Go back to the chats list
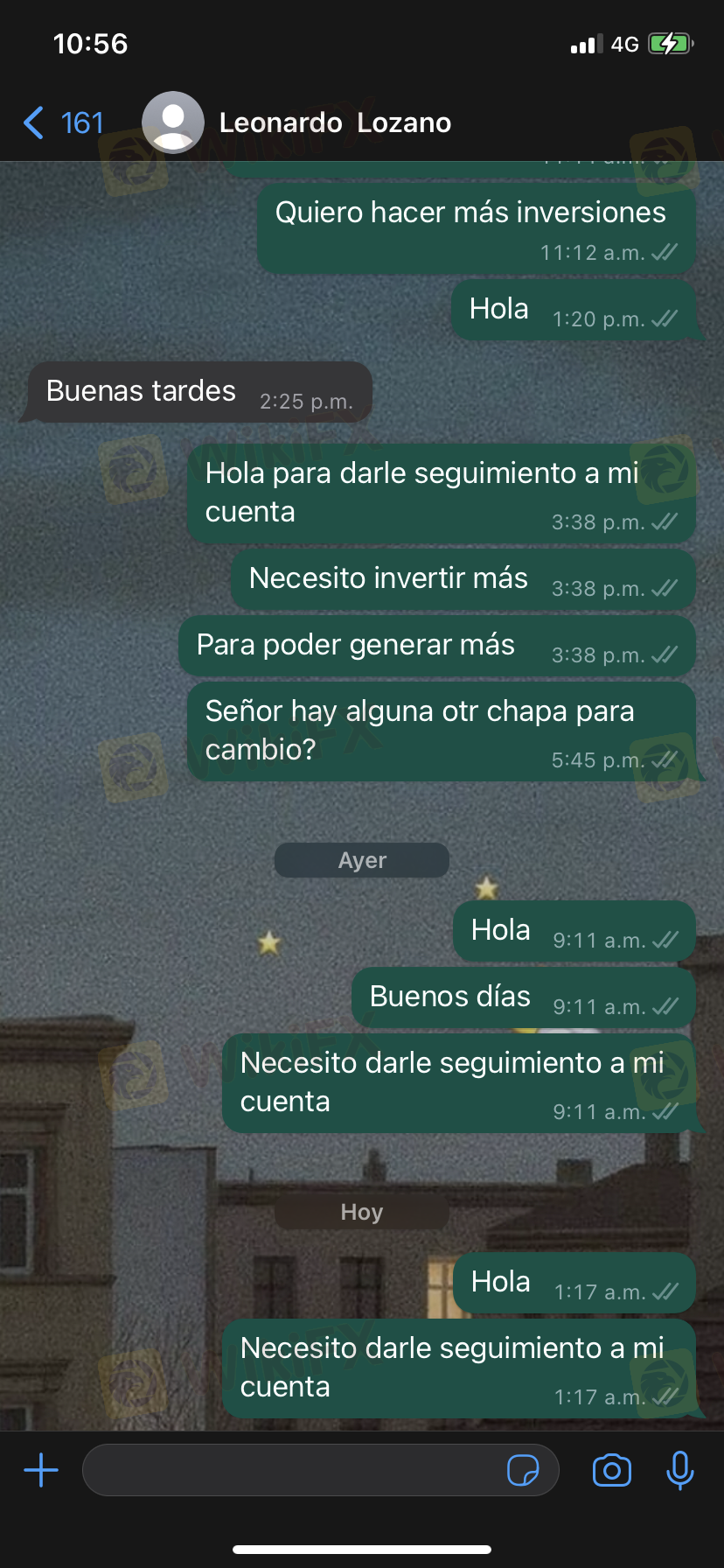The height and width of the screenshot is (1568, 724). (63, 122)
